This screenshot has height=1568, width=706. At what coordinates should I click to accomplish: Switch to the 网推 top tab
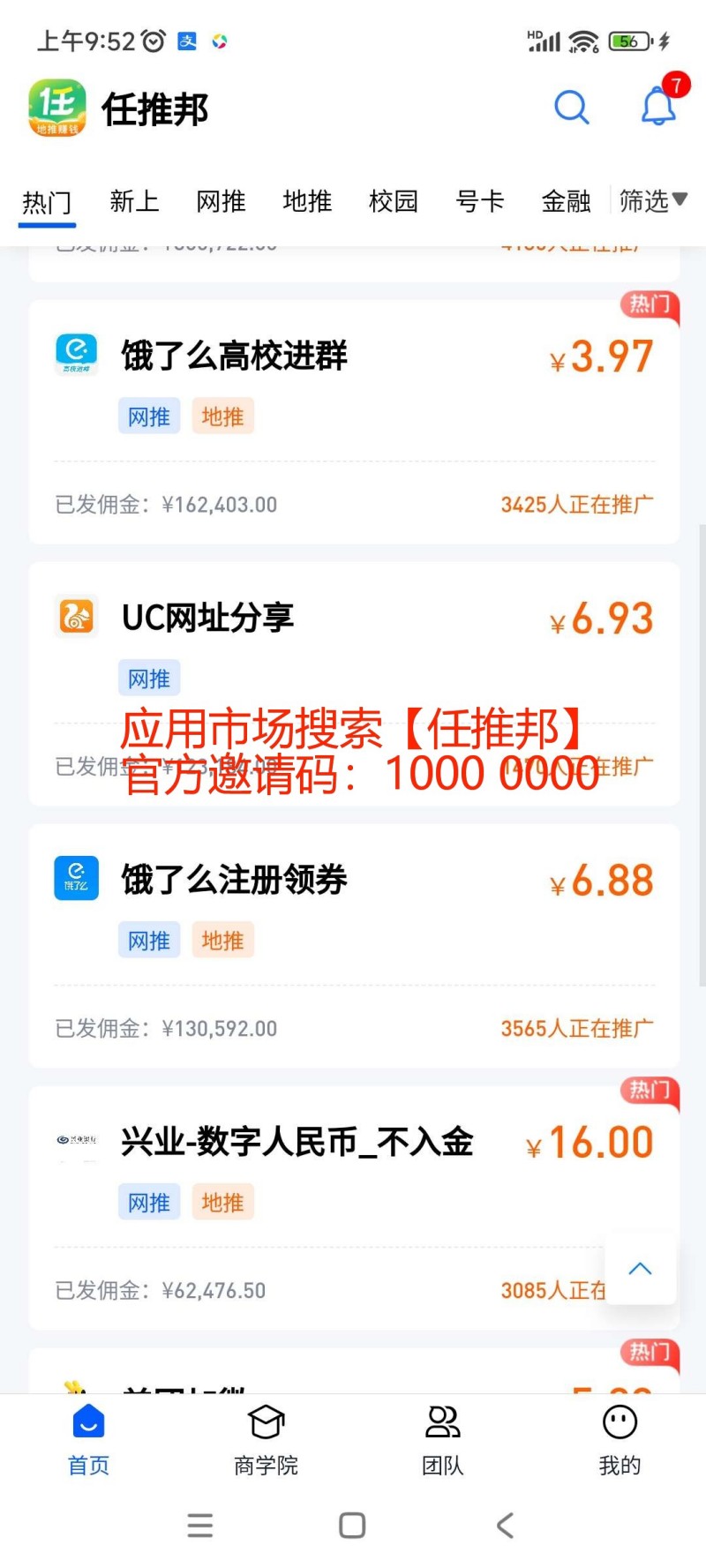[x=221, y=201]
